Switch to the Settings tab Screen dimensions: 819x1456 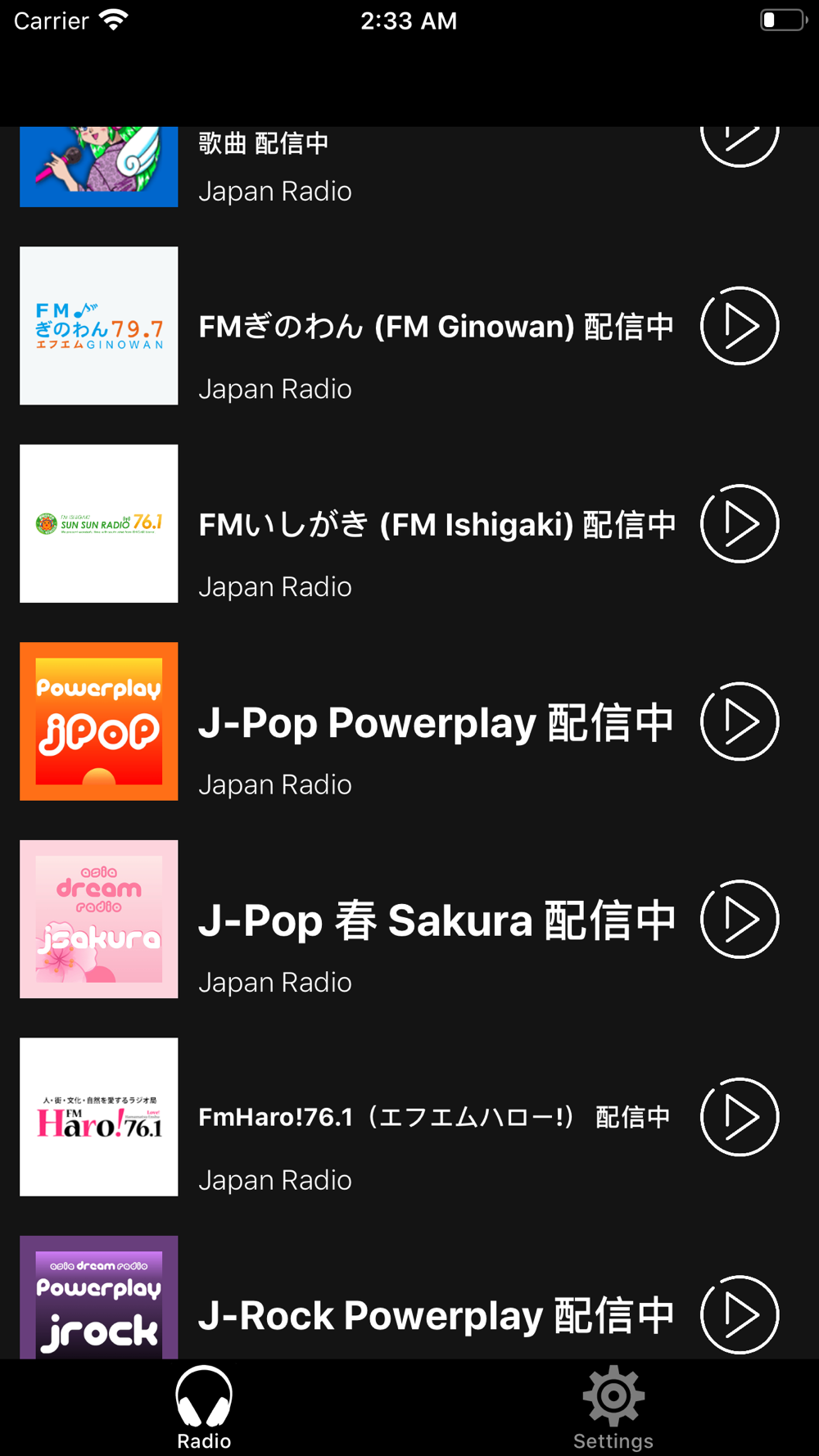point(613,1409)
